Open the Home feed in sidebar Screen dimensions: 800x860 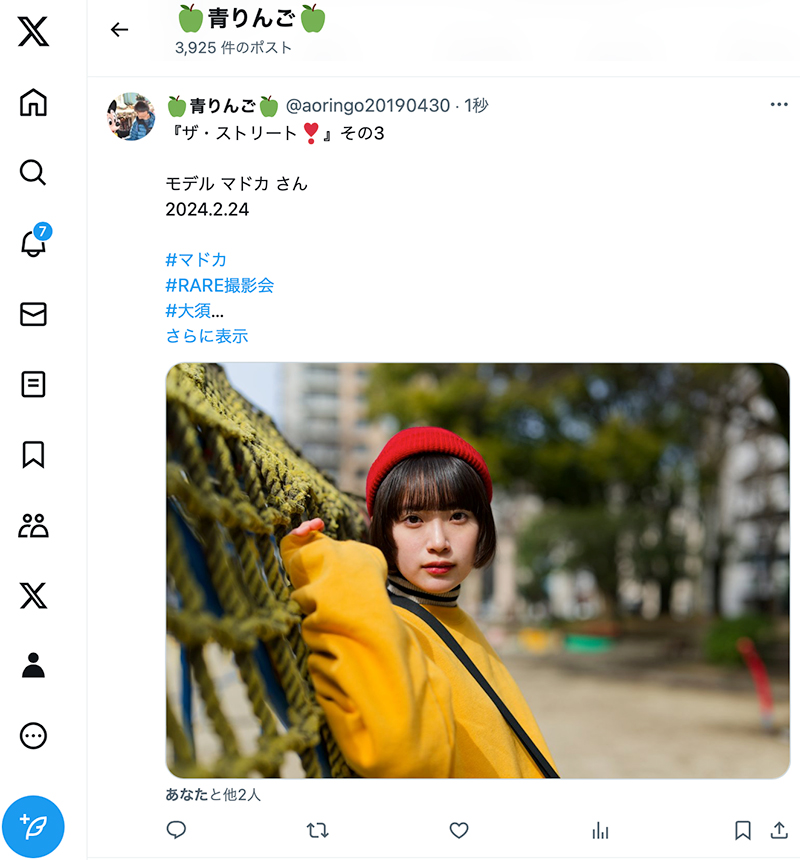click(33, 103)
